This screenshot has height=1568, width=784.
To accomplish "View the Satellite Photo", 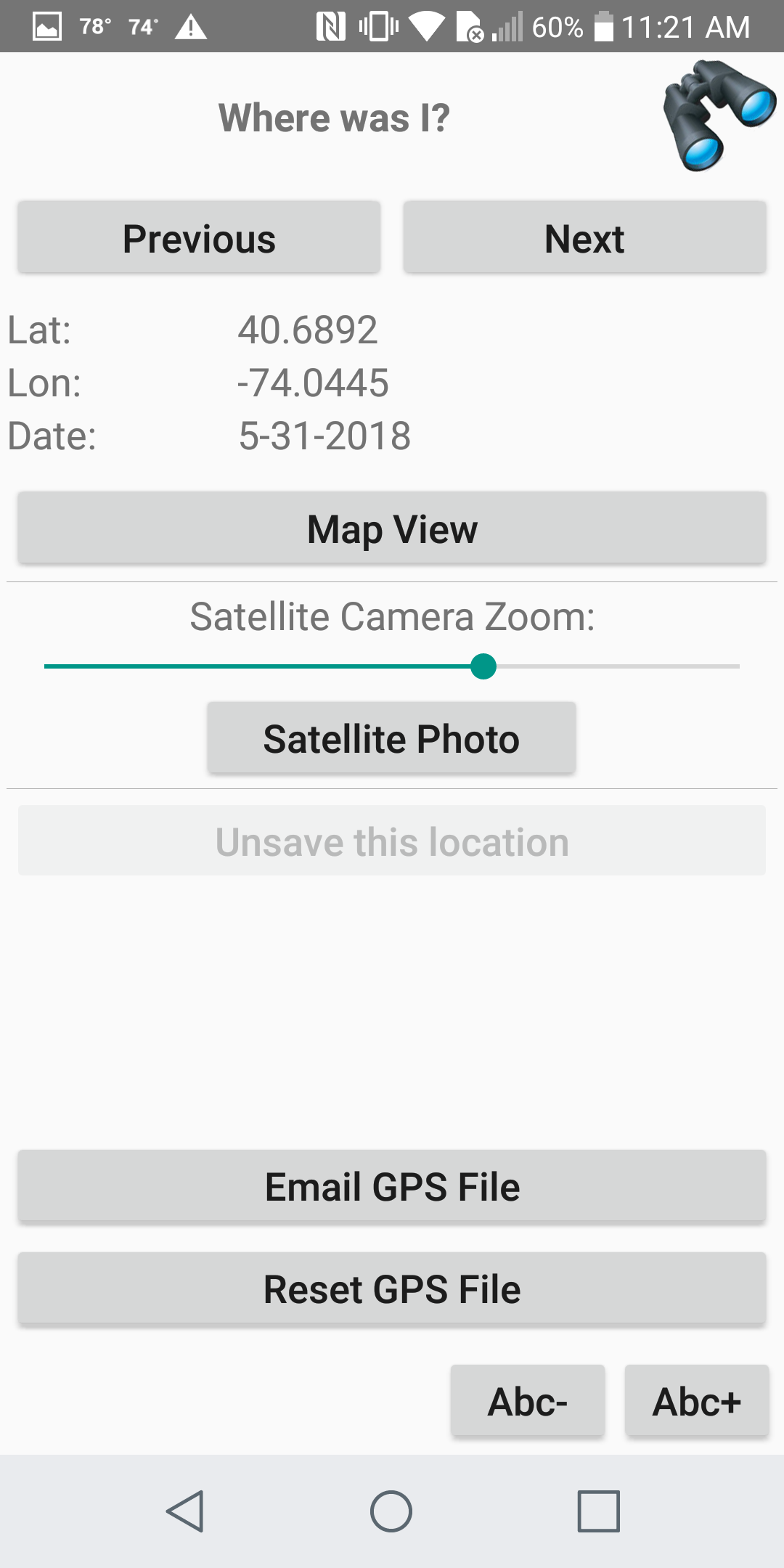I will (x=391, y=738).
